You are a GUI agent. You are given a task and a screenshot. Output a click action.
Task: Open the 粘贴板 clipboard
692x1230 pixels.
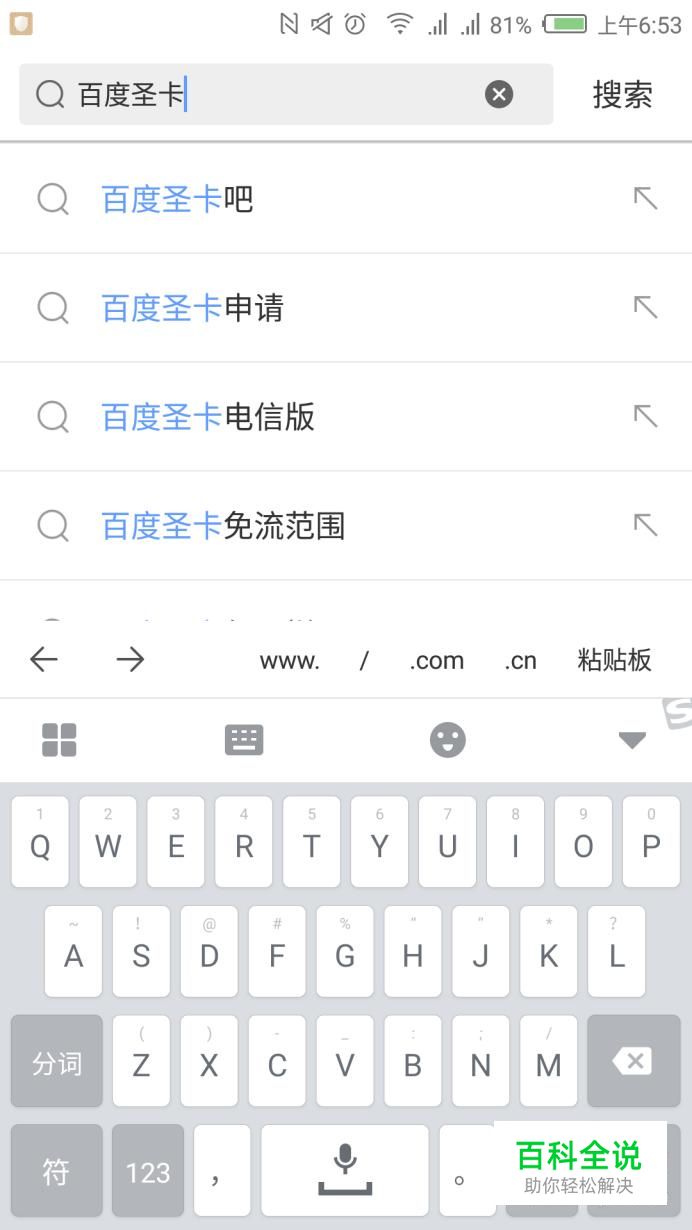pyautogui.click(x=614, y=660)
